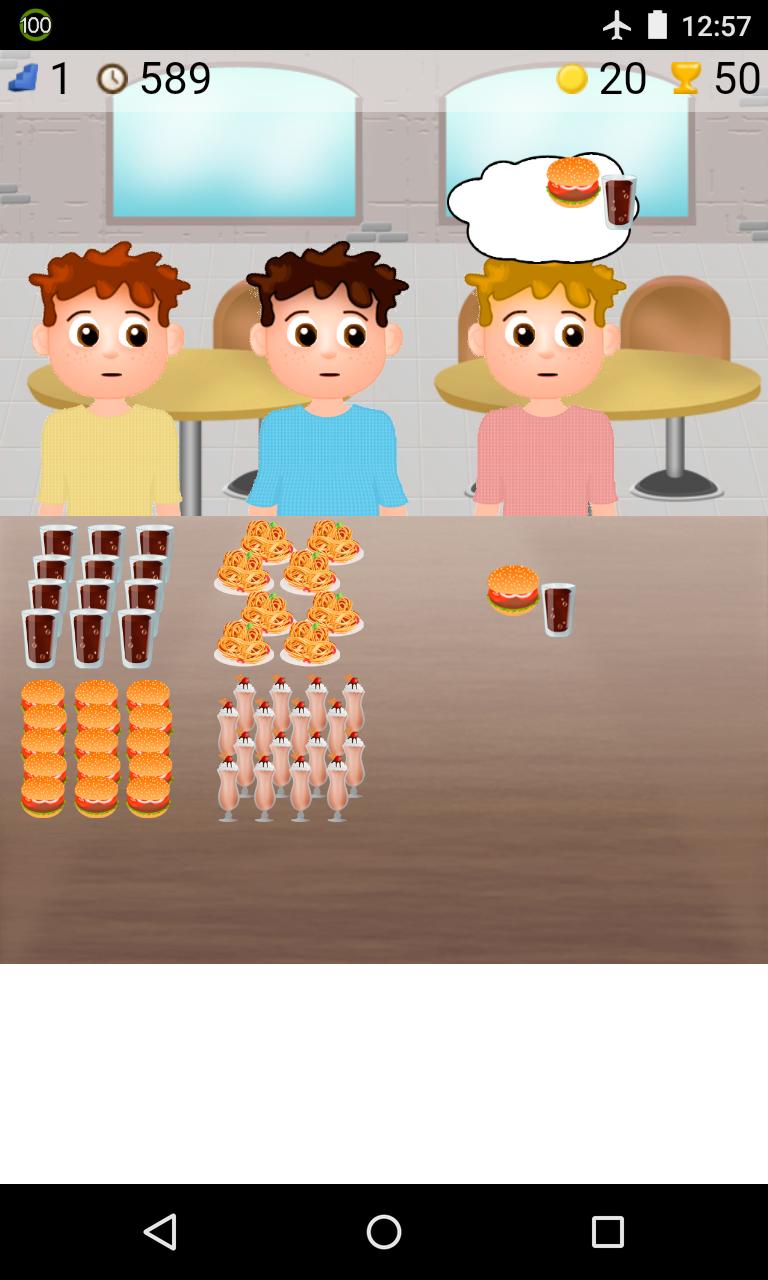Go back with the navigation bar back button
The width and height of the screenshot is (768, 1280).
tap(160, 1231)
